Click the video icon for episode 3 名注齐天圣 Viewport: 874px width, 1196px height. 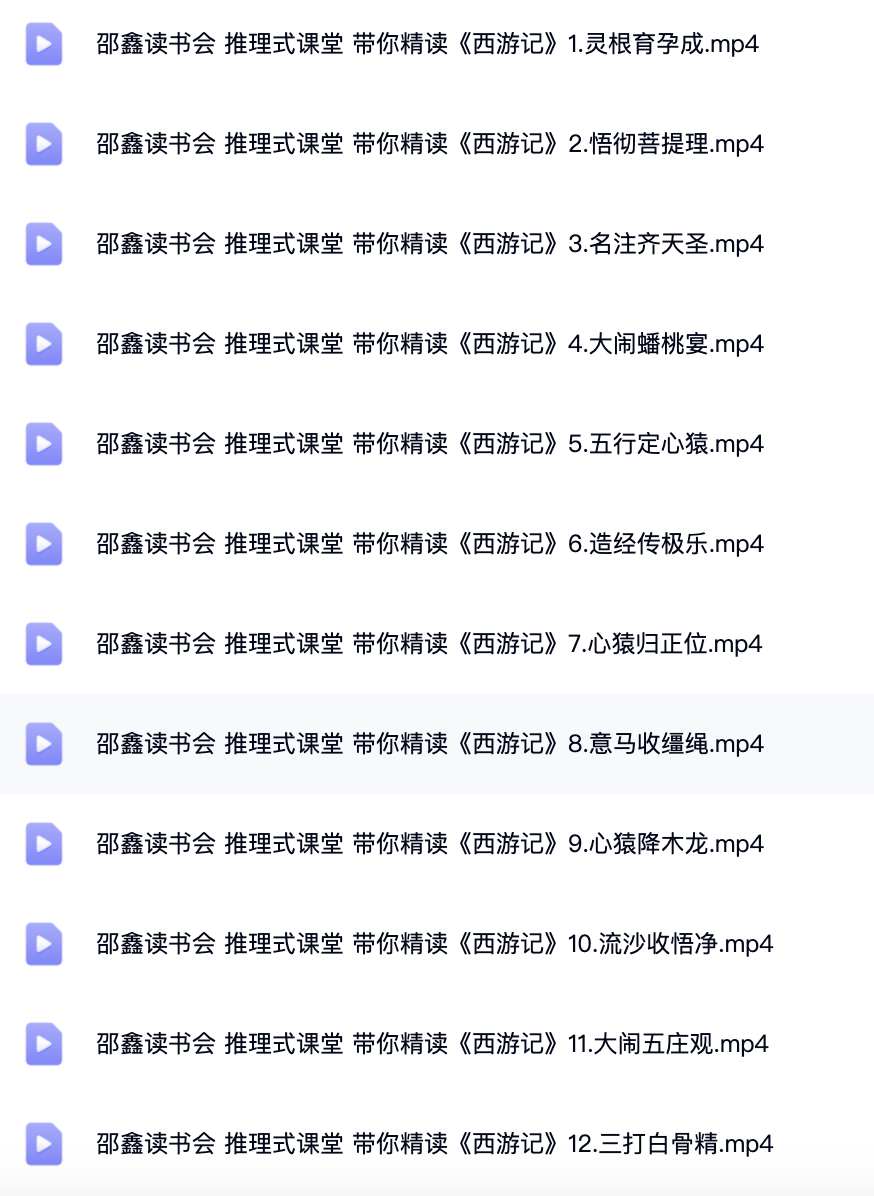click(44, 244)
